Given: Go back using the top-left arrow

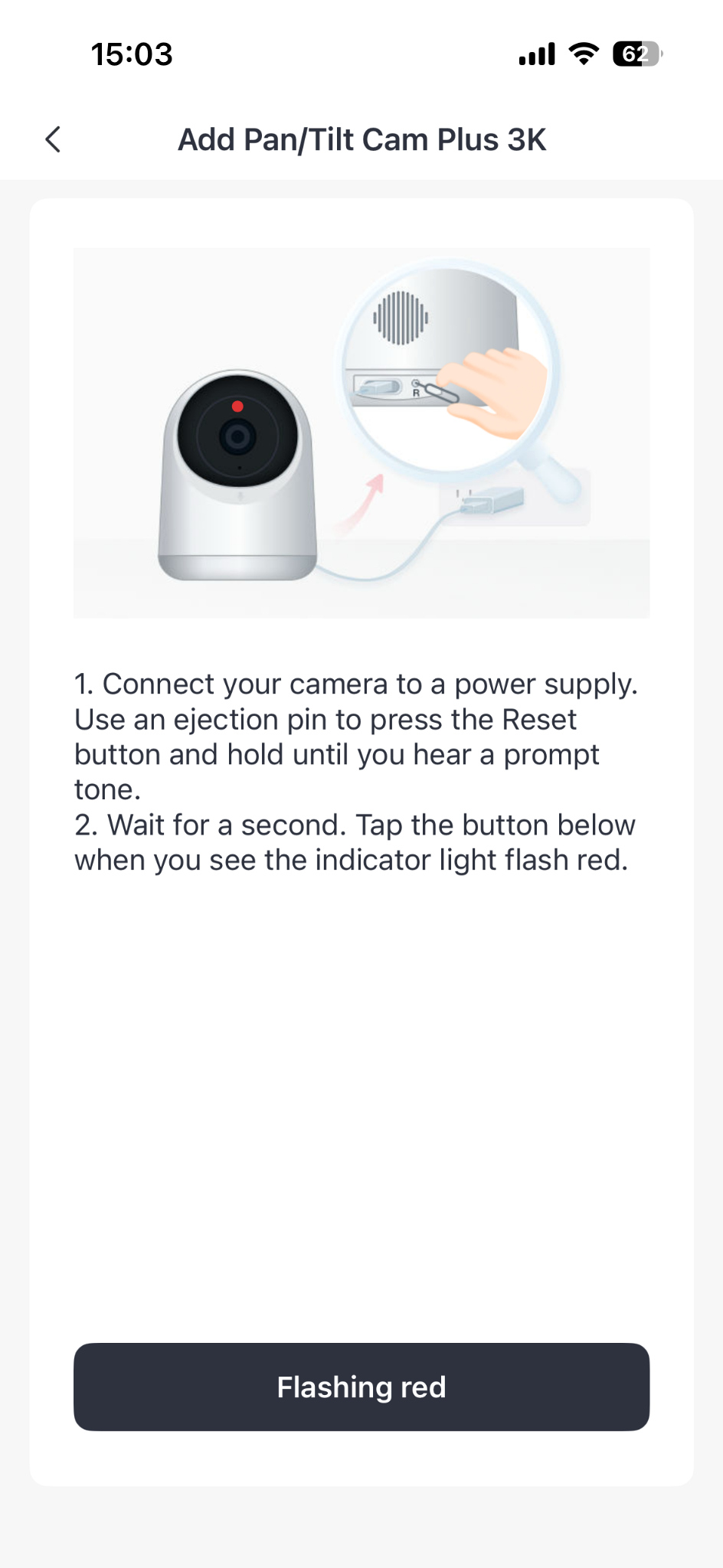Looking at the screenshot, I should pyautogui.click(x=53, y=139).
